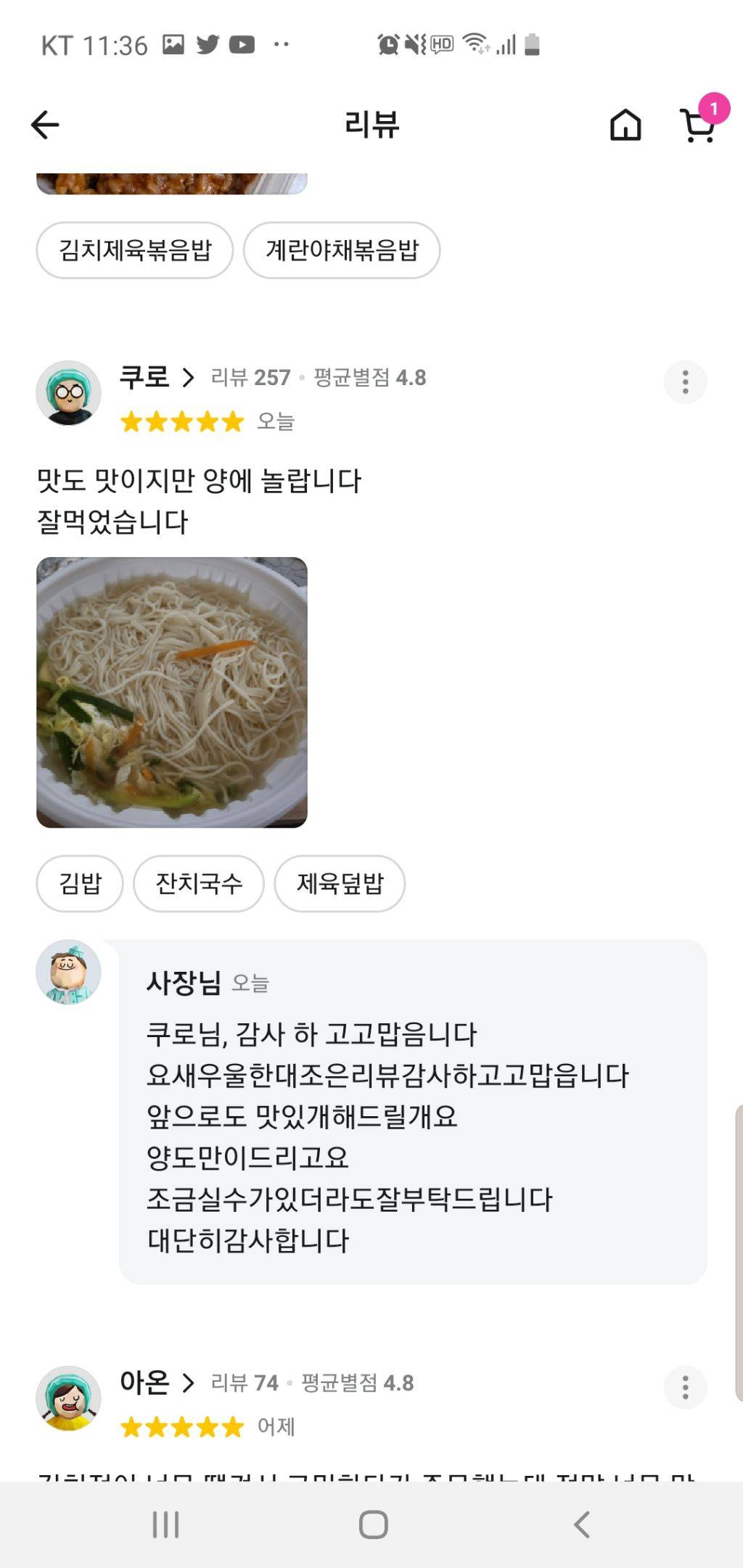Go to the home screen via house icon
Screen dimensions: 743x1568
click(x=625, y=124)
